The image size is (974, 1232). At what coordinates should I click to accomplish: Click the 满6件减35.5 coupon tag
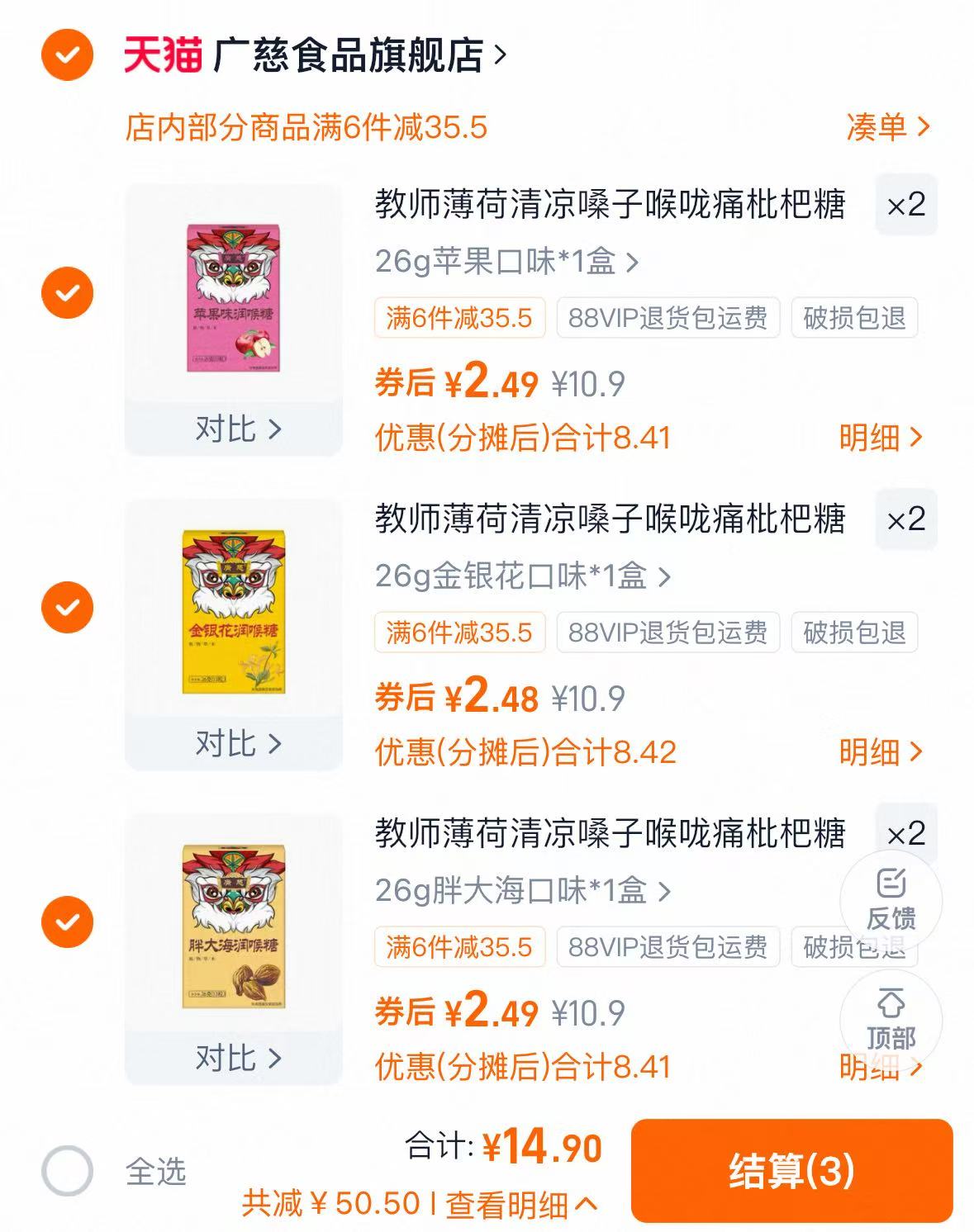click(460, 320)
